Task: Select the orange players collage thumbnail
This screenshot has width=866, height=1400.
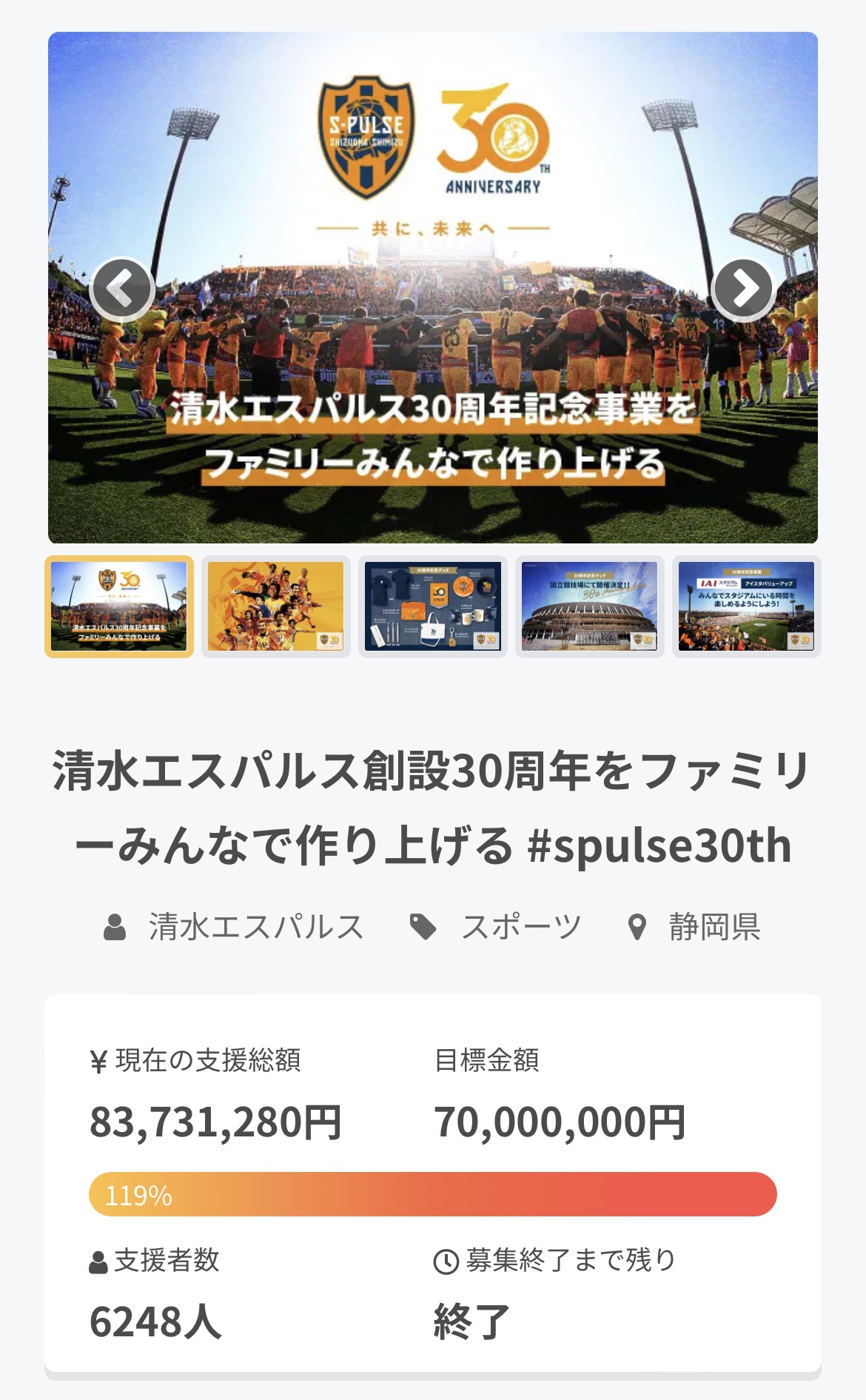Action: pos(276,606)
